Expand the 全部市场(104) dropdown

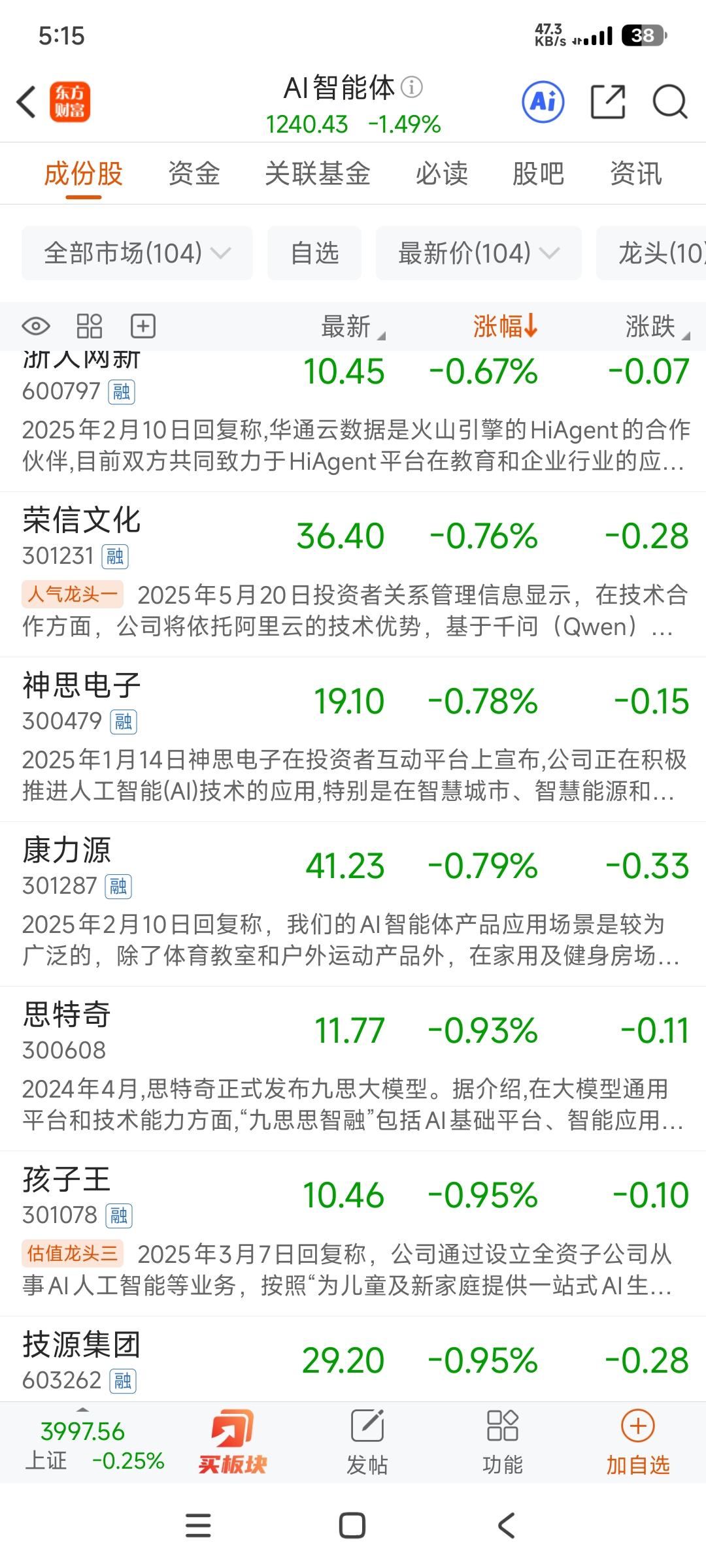(137, 253)
